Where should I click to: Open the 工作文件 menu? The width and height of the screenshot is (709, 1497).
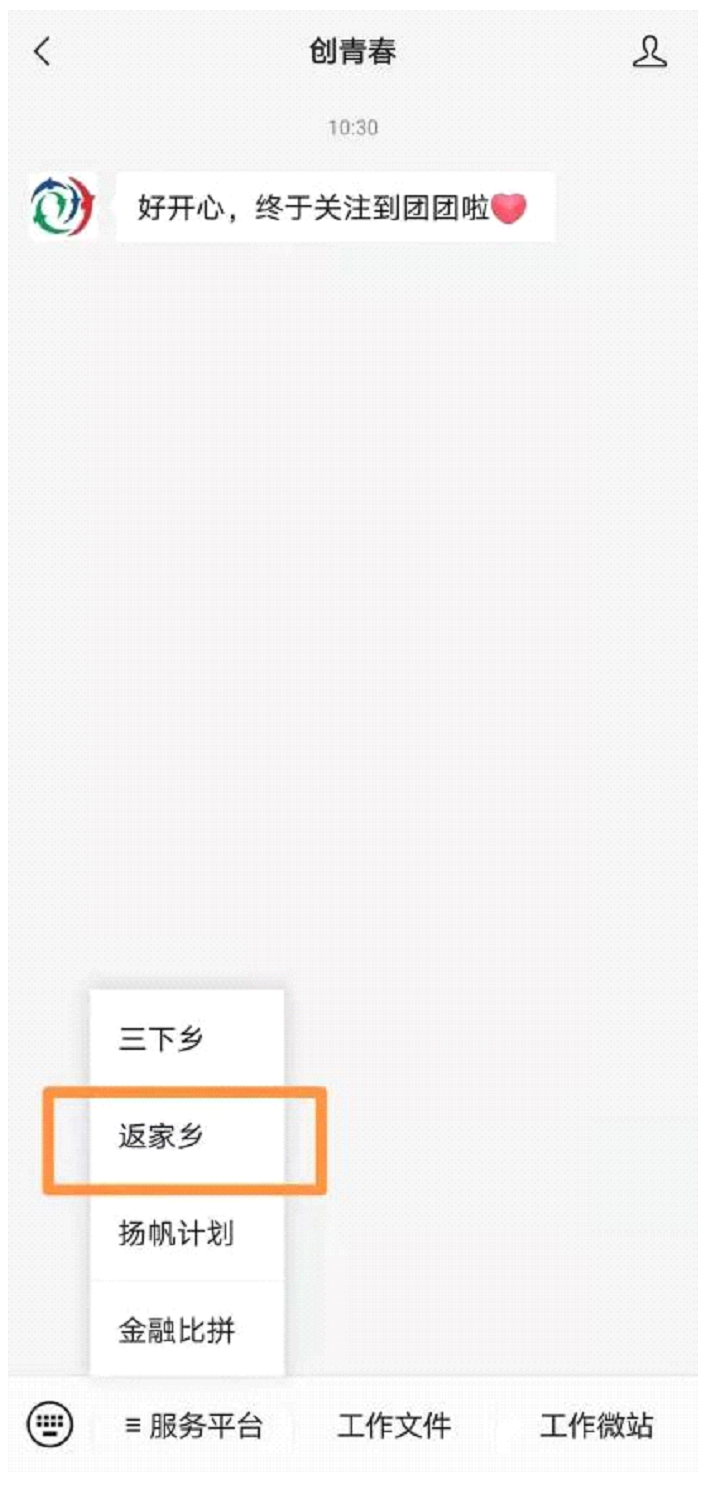point(394,1426)
